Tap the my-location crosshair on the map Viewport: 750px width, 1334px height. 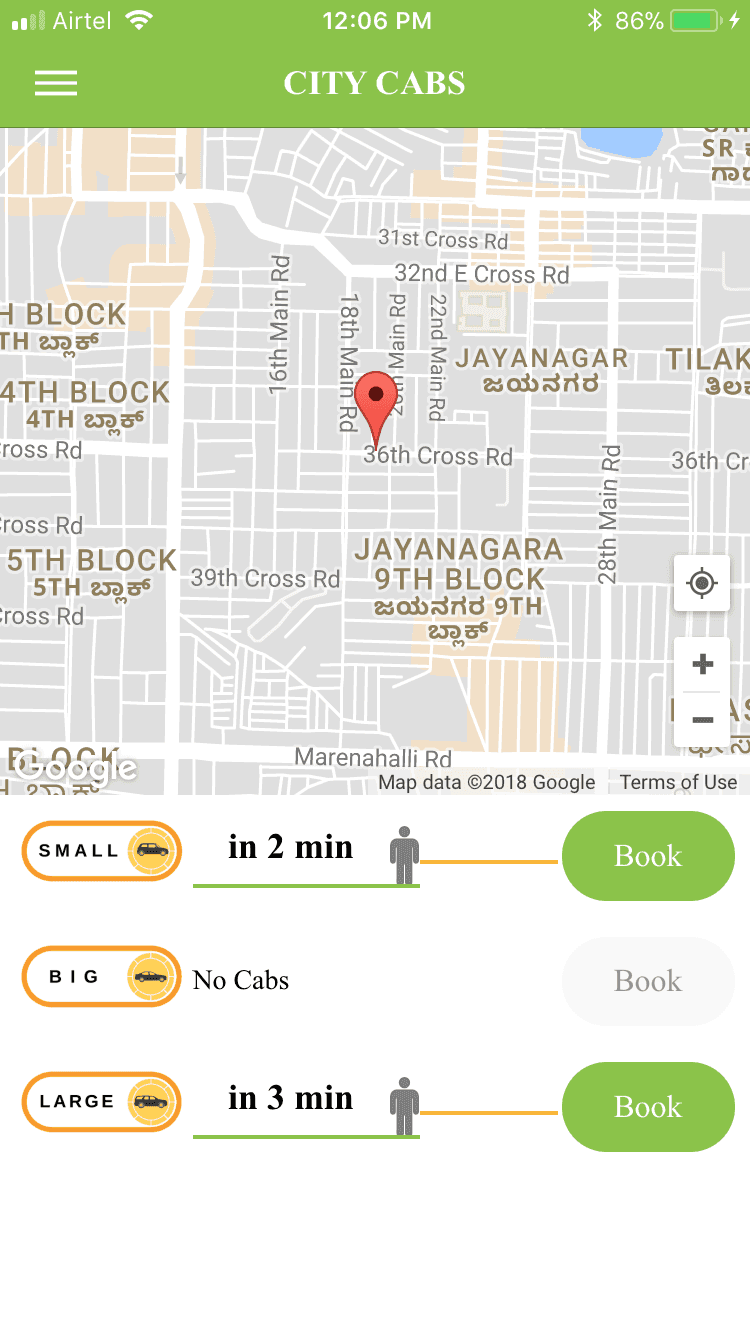point(701,583)
